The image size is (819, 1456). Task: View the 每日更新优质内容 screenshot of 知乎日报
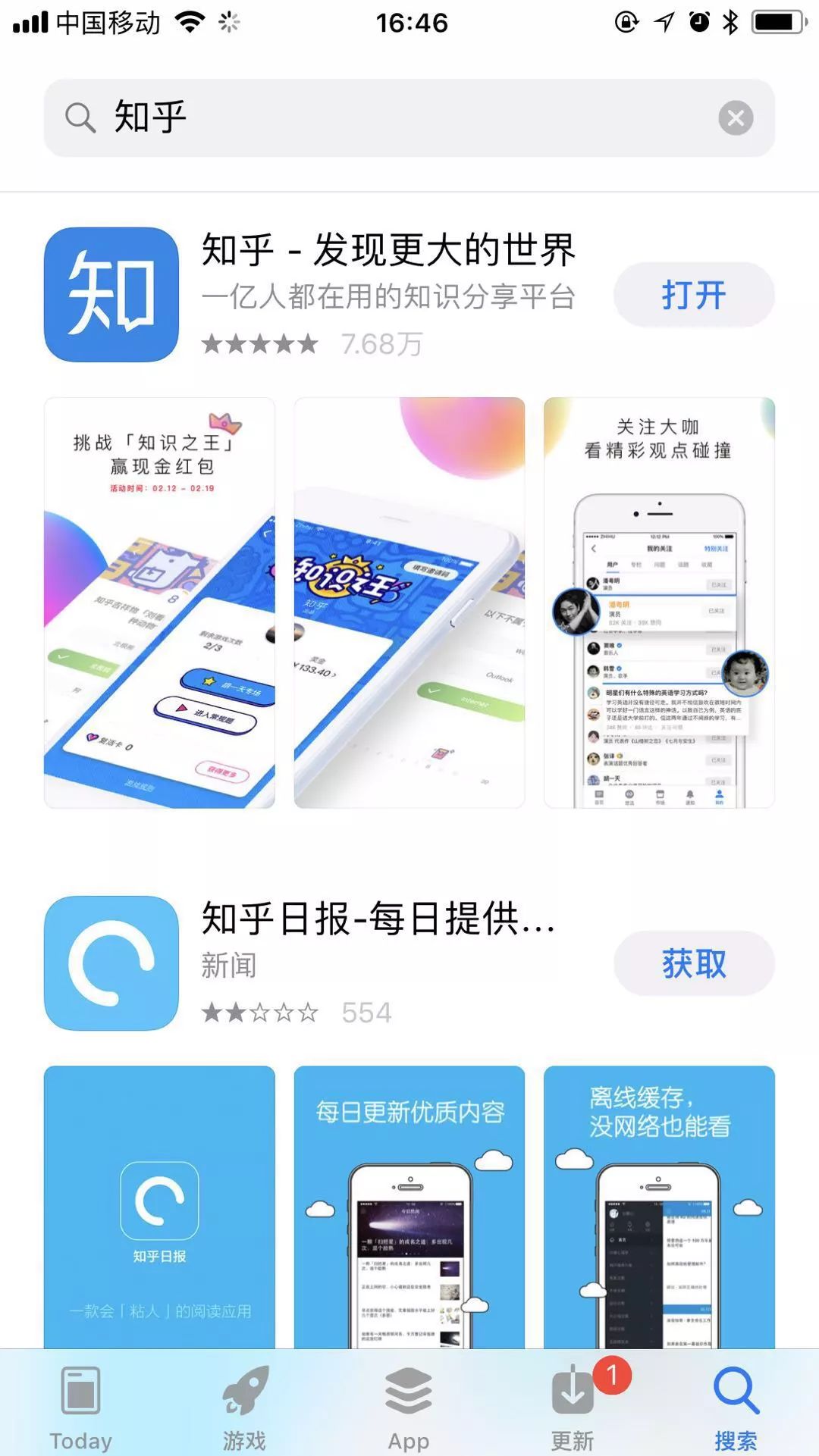pyautogui.click(x=409, y=1205)
